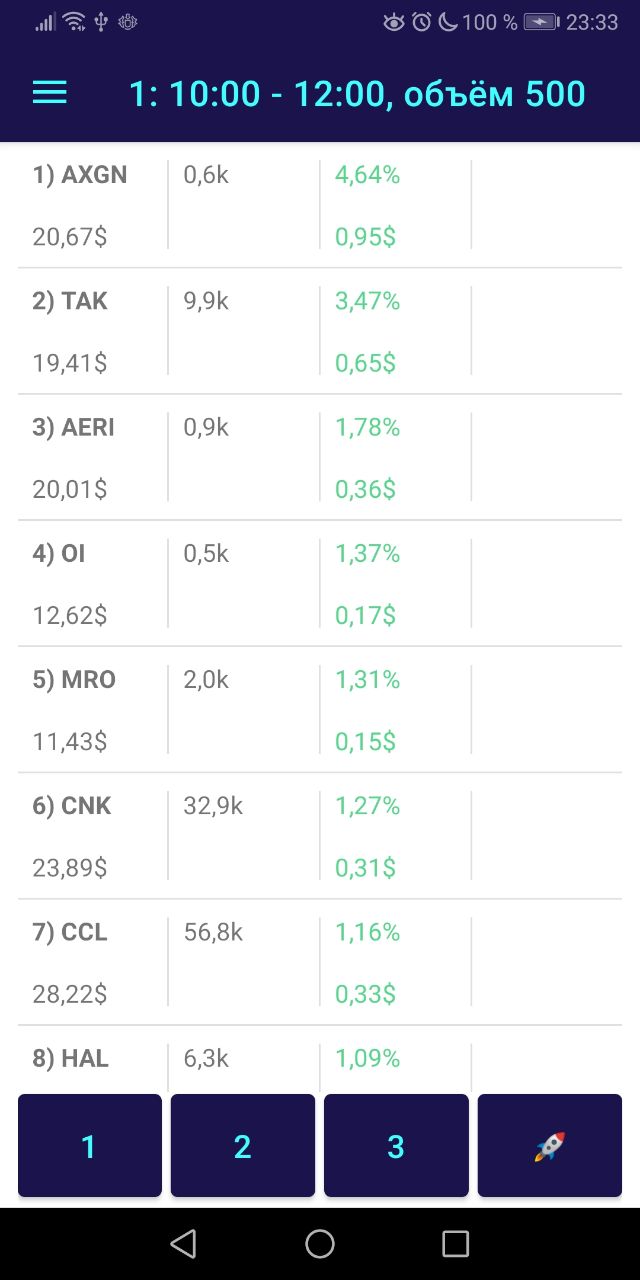This screenshot has height=1280, width=640.
Task: Choose button 3 at the bottom
Action: 396,1146
